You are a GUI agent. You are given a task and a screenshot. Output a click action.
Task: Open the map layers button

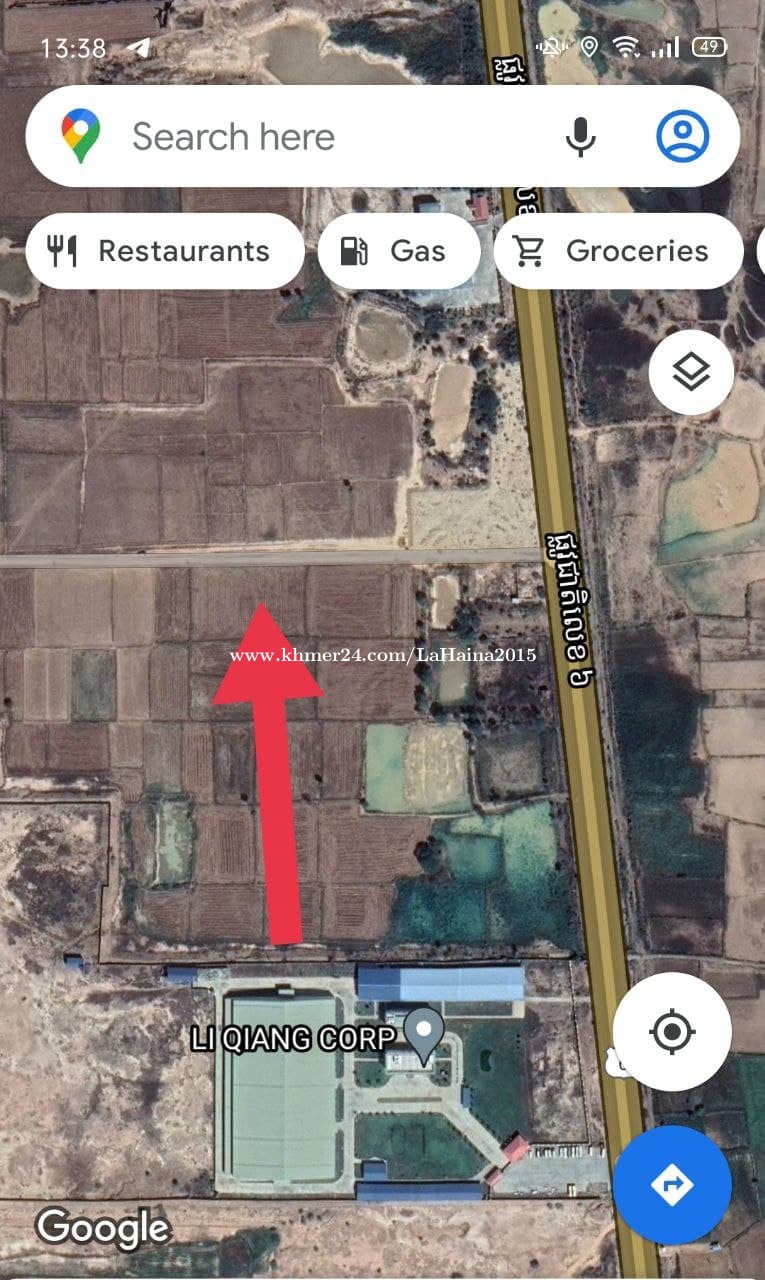point(691,373)
